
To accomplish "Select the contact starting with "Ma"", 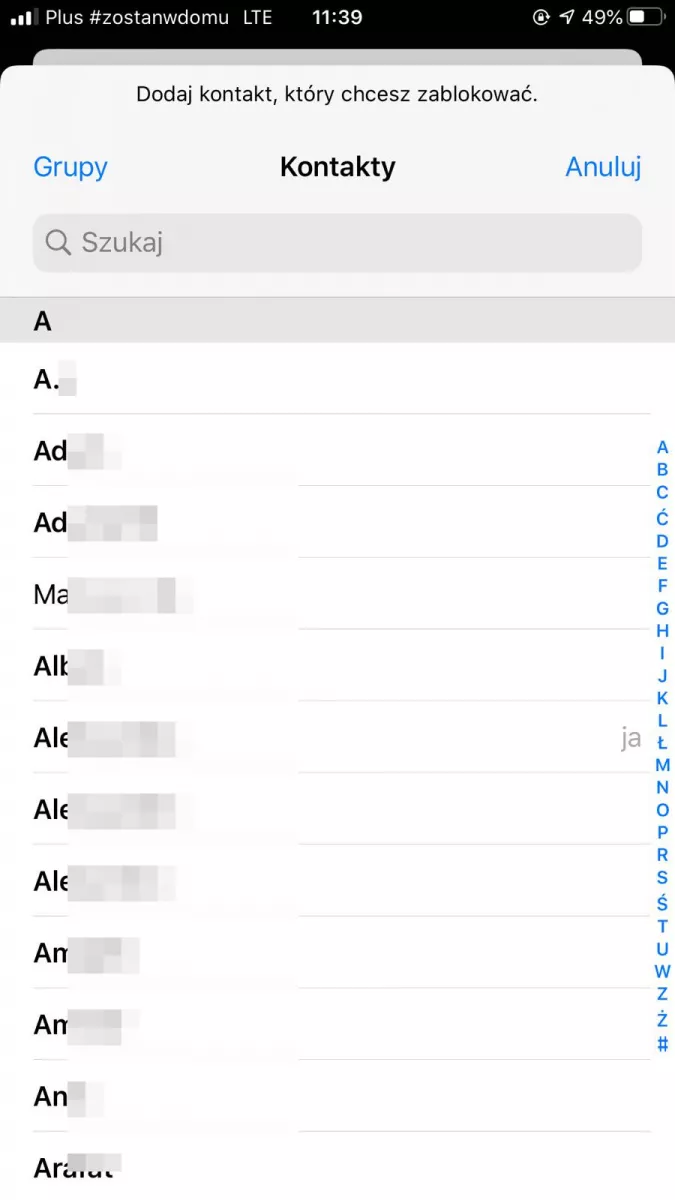I will [337, 594].
